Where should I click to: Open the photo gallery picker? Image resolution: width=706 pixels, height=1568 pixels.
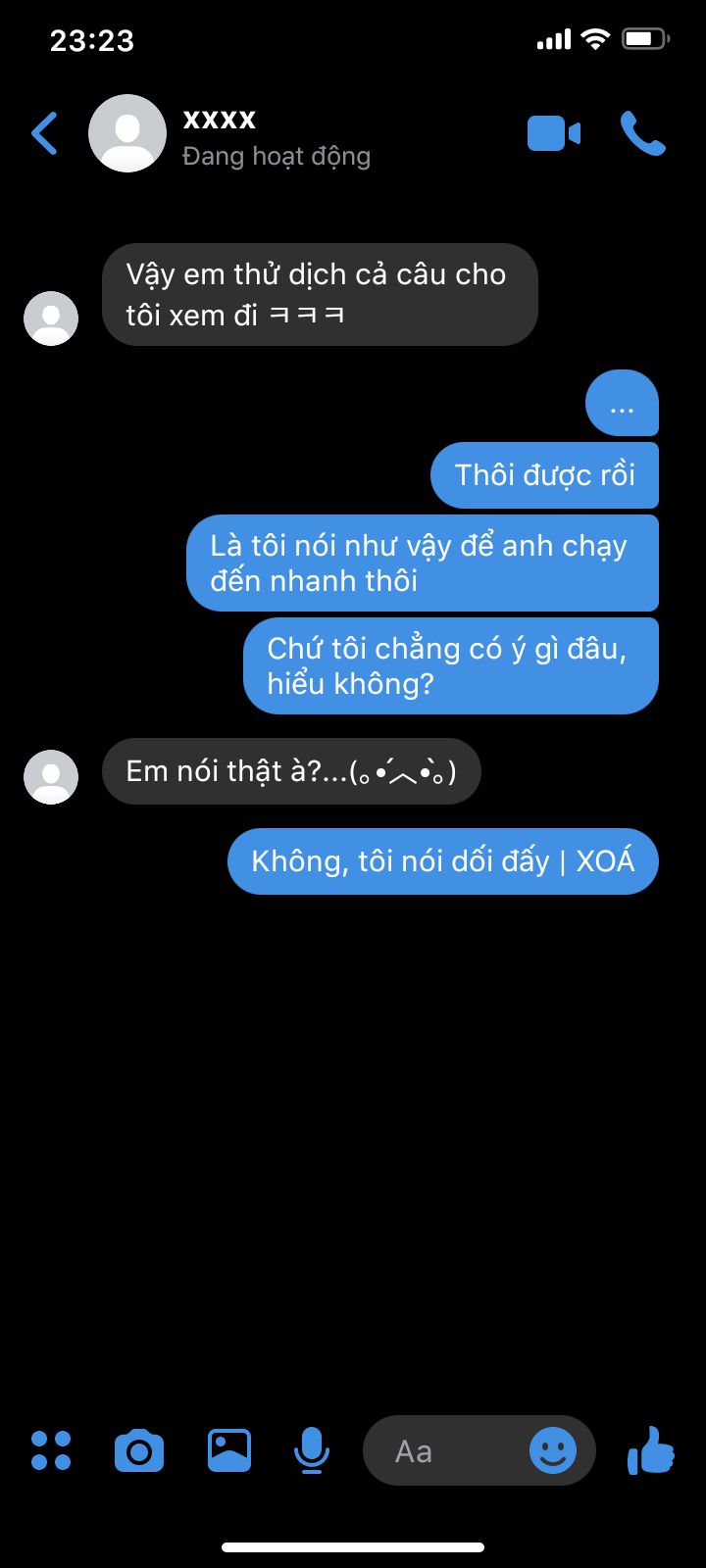(229, 1450)
